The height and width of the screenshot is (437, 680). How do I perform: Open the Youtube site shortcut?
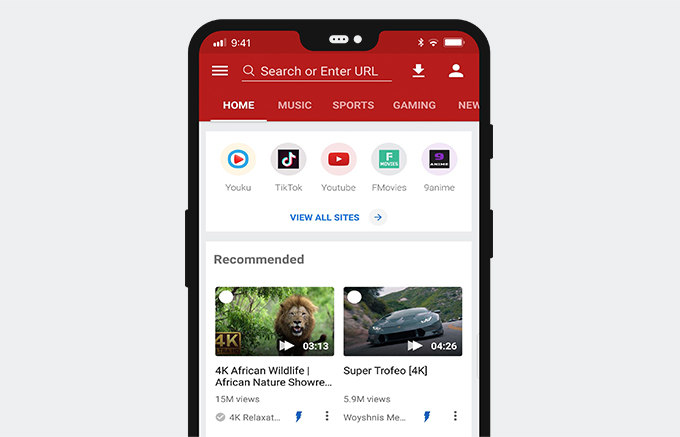(x=338, y=159)
